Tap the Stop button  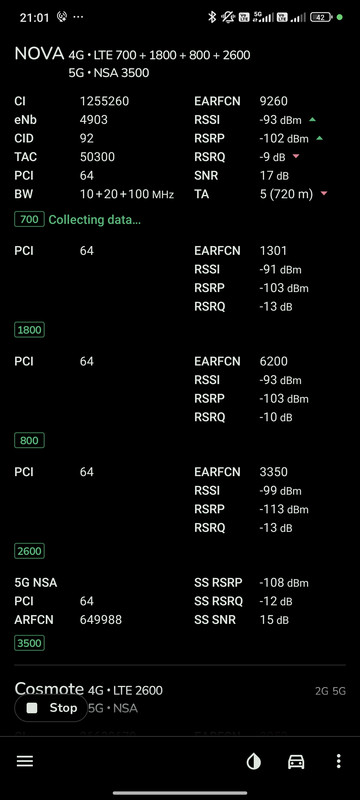click(51, 708)
